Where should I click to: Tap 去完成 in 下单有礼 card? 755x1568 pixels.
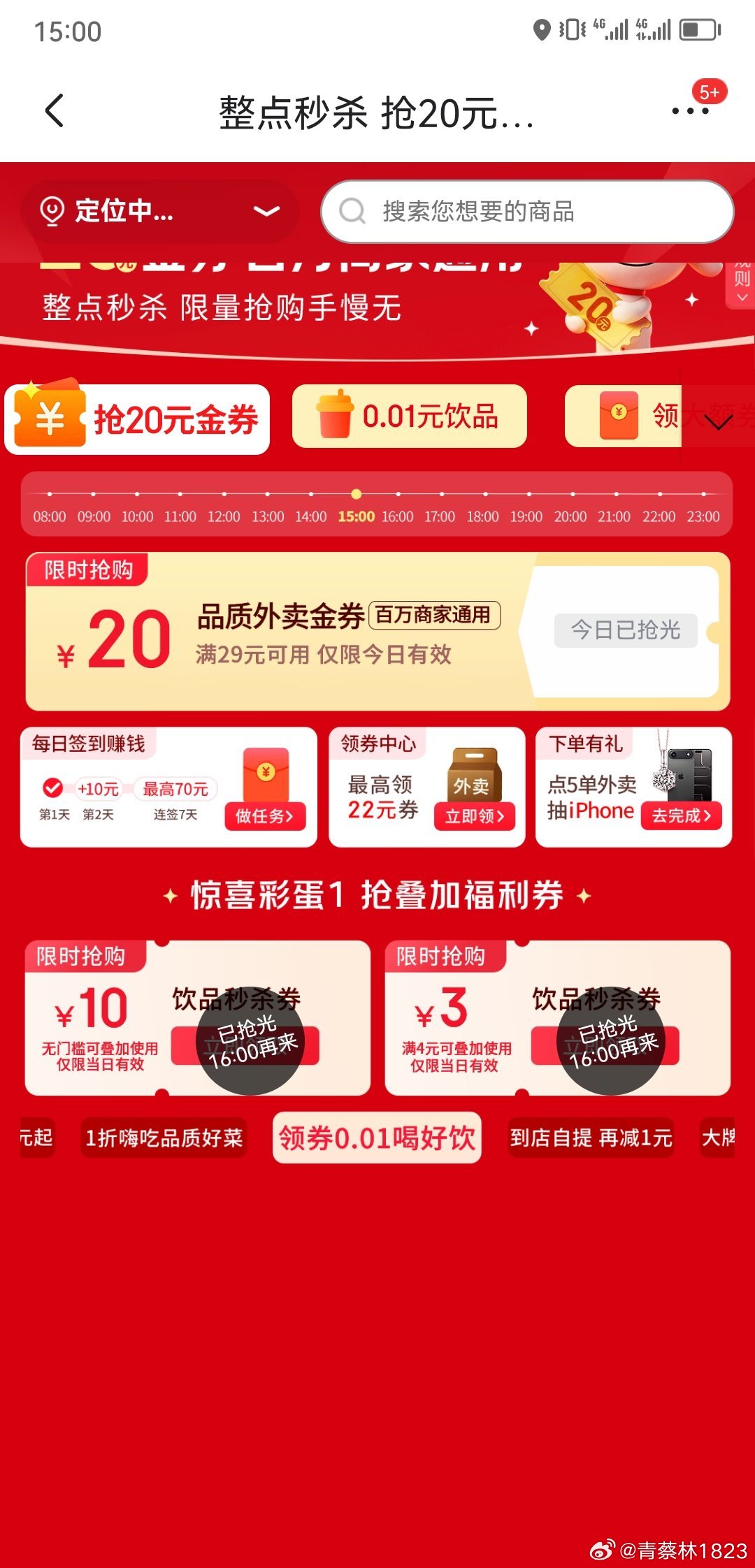click(x=682, y=815)
